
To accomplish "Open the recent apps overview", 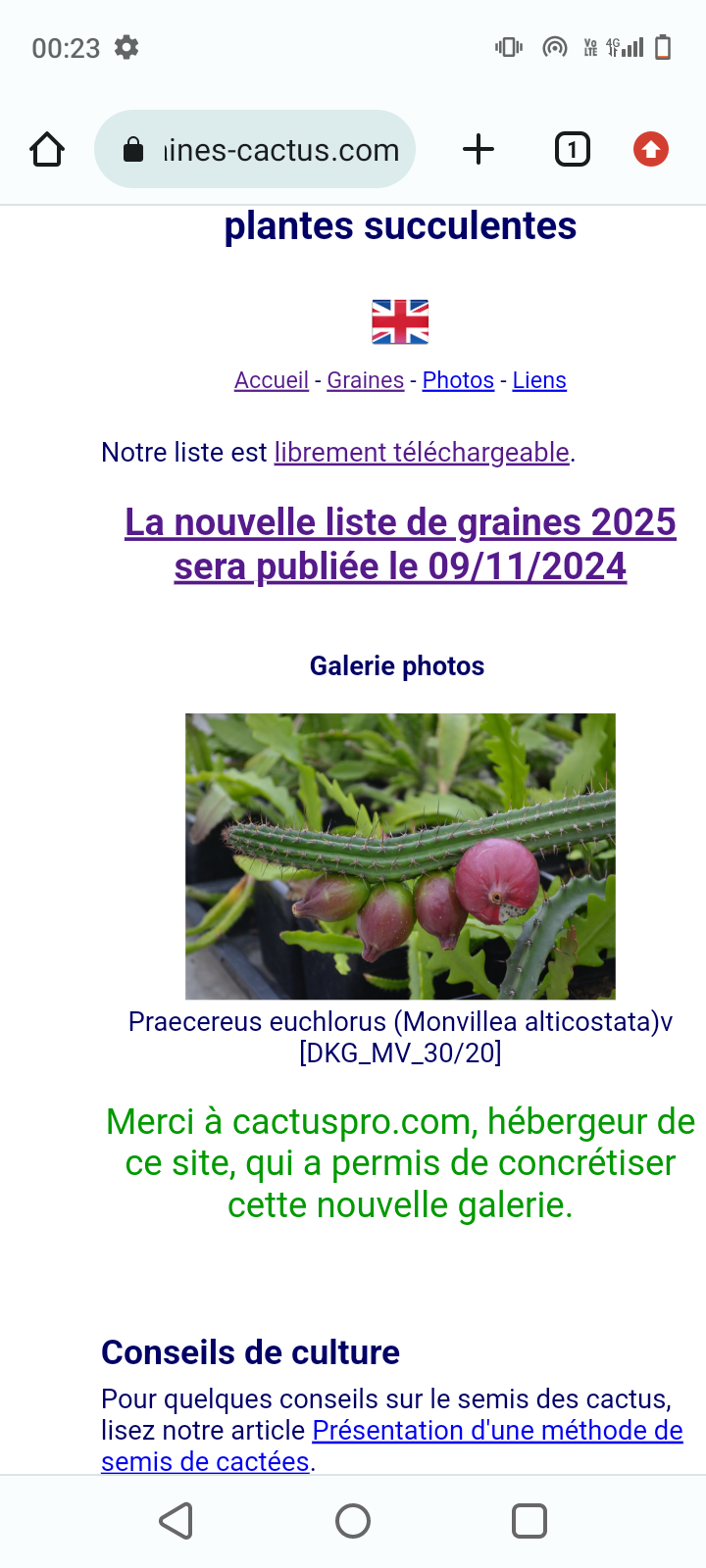I will (529, 1521).
